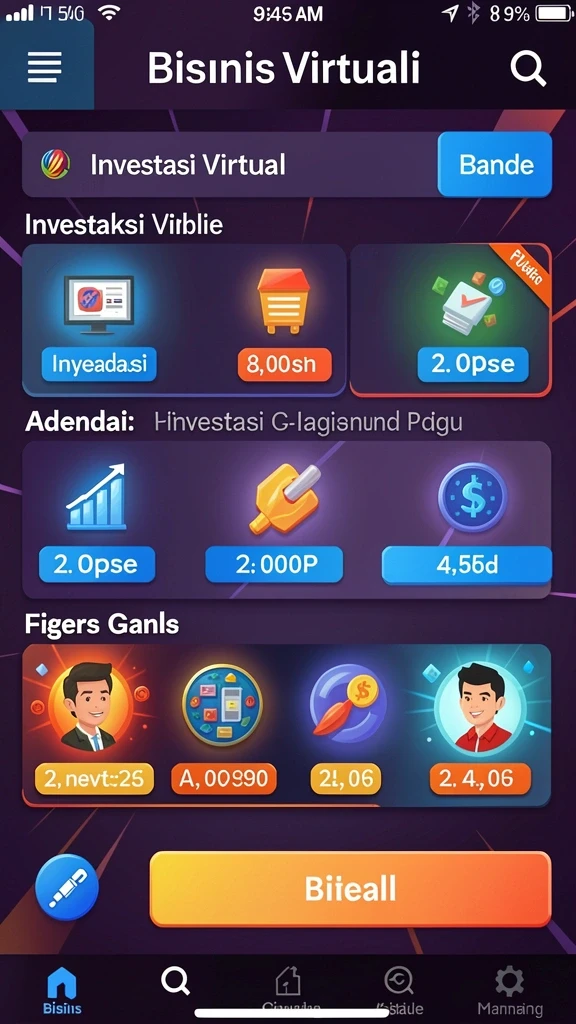Open the Mannaing settings tab
Image resolution: width=576 pixels, height=1024 pixels.
pyautogui.click(x=509, y=991)
